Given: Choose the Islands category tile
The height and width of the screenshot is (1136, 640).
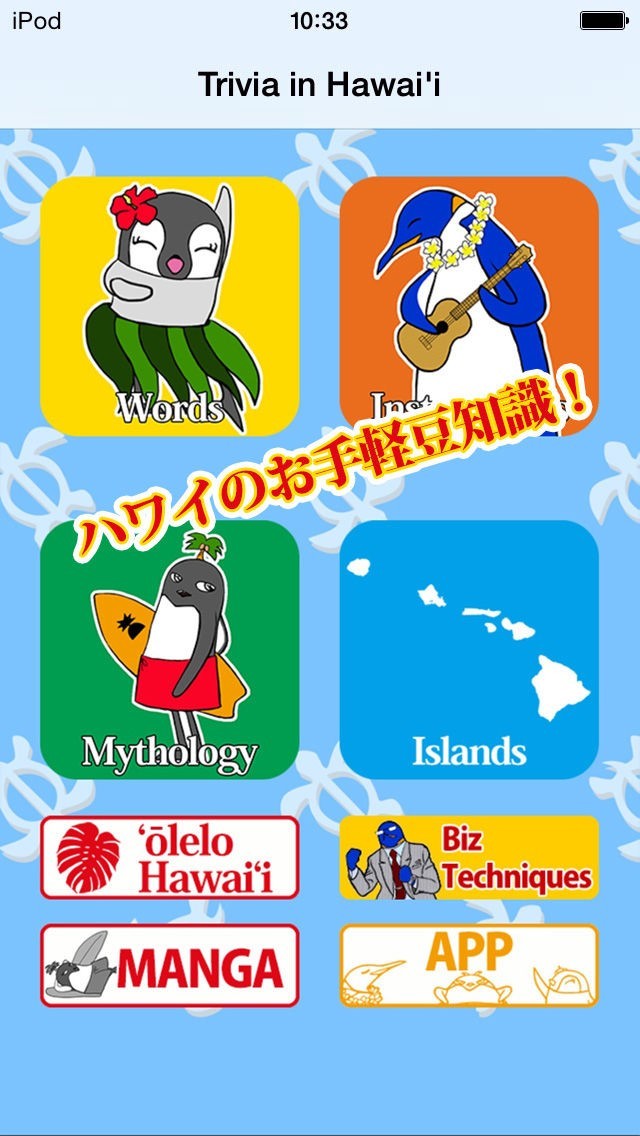Looking at the screenshot, I should 469,649.
